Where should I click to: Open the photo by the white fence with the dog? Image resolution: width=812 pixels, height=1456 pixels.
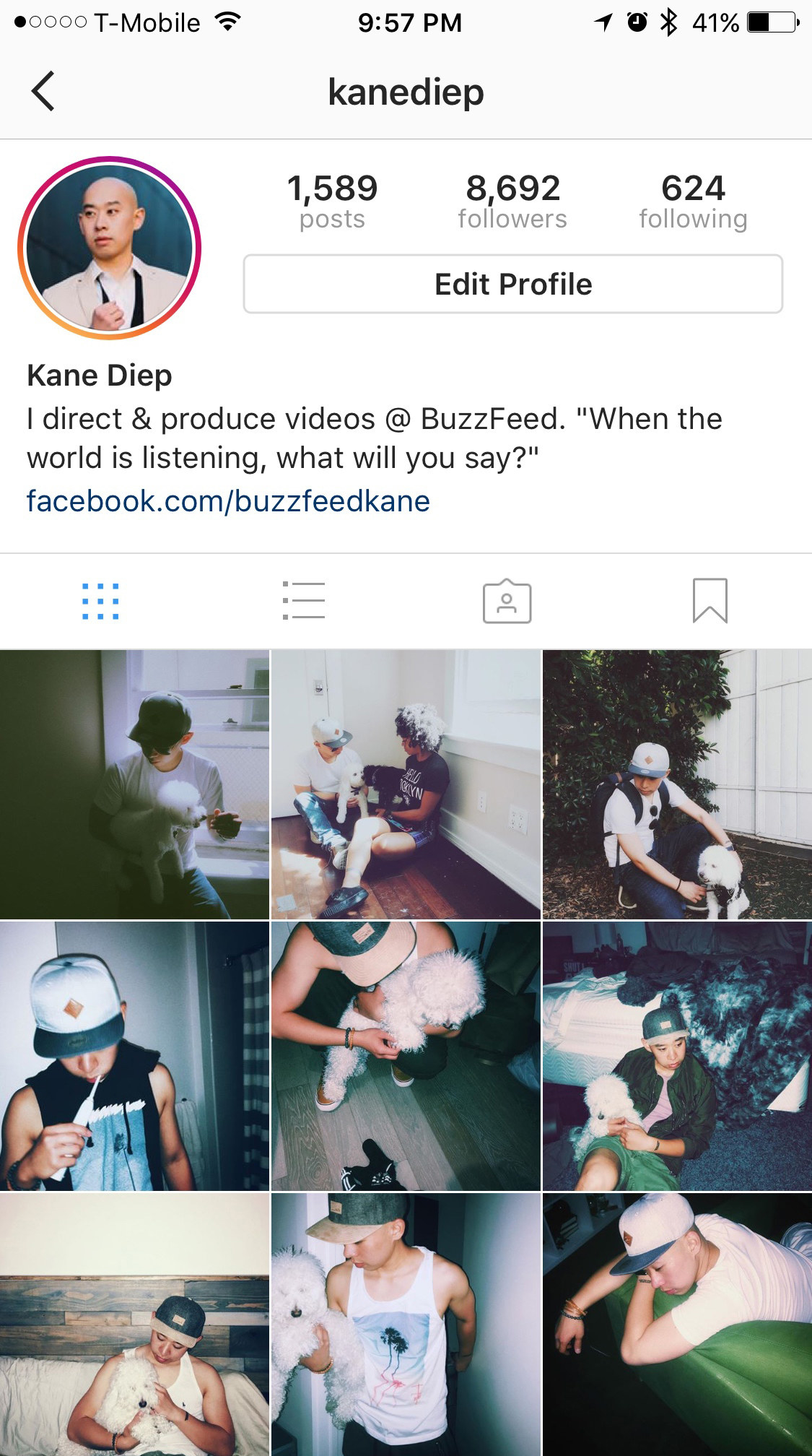point(677,784)
